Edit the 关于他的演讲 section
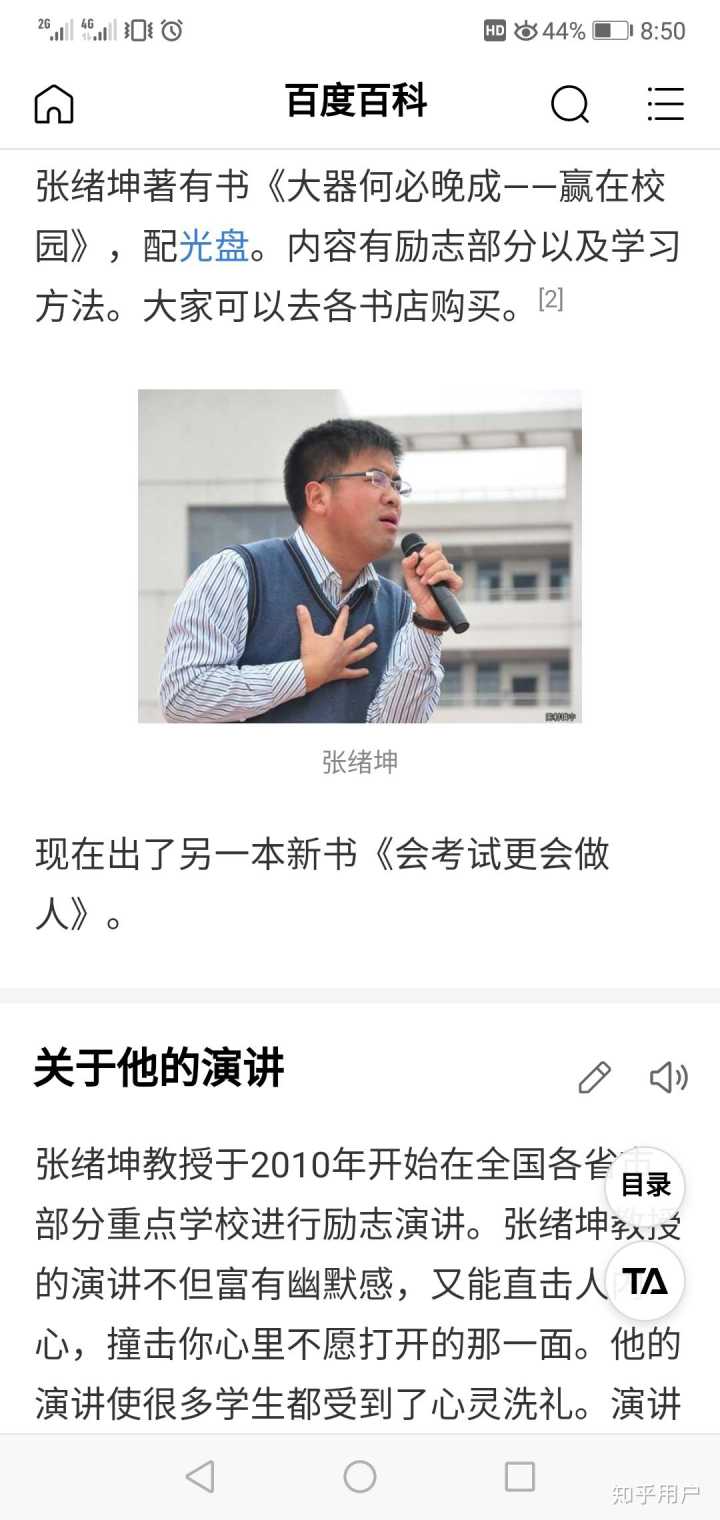Screen dimensions: 720x1520 tap(594, 1077)
